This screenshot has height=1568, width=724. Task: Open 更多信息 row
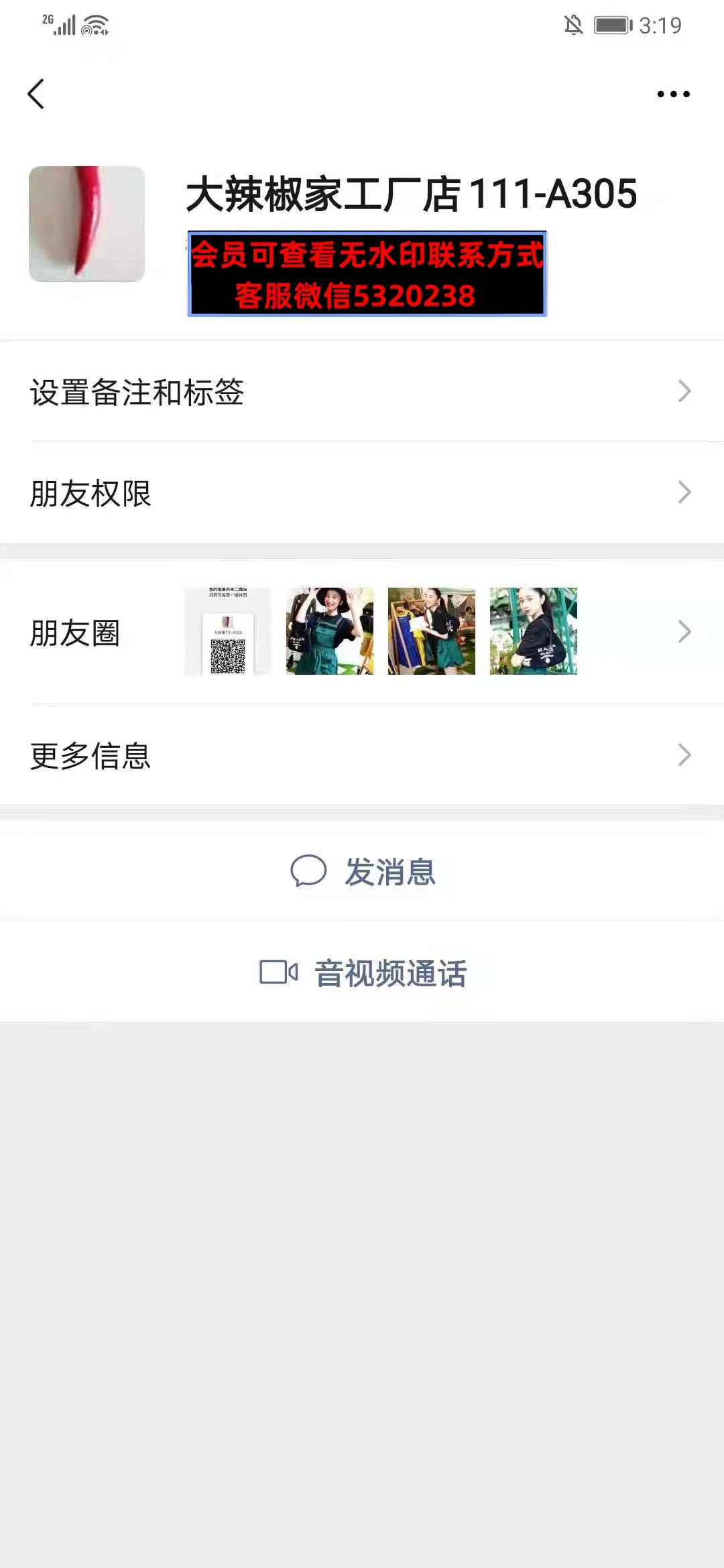362,755
